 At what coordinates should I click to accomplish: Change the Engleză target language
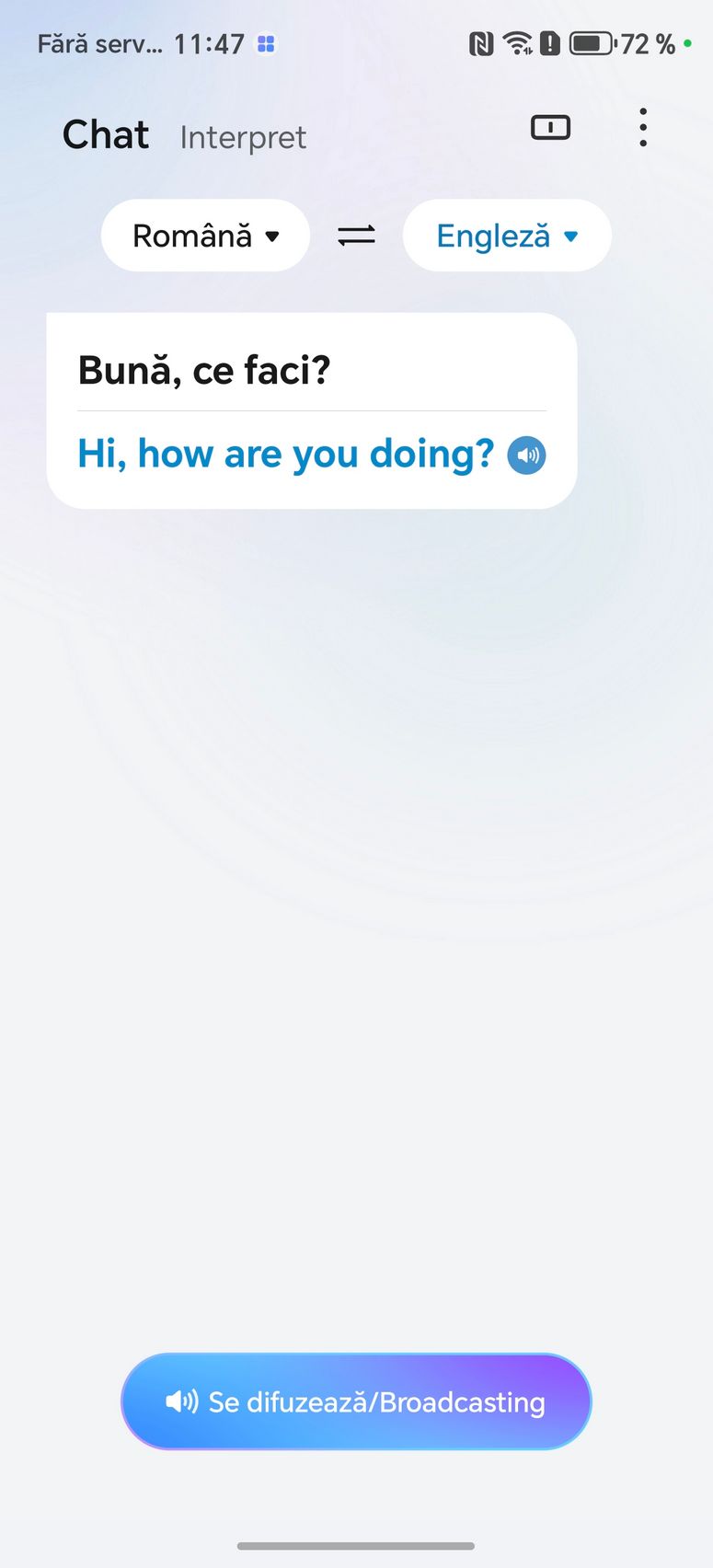(507, 236)
